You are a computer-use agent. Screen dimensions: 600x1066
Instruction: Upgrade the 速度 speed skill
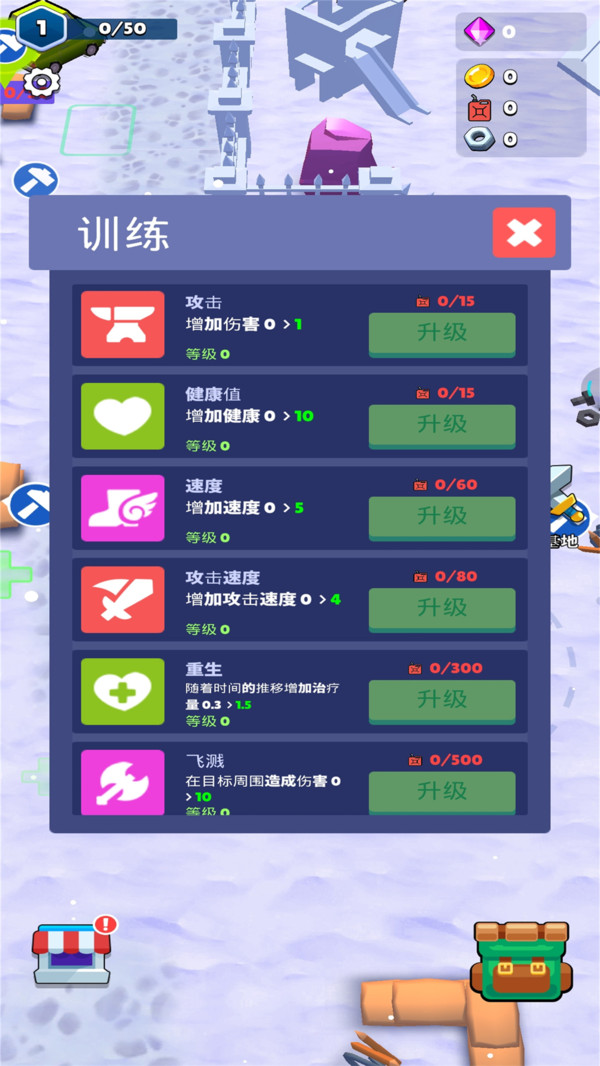pos(442,517)
